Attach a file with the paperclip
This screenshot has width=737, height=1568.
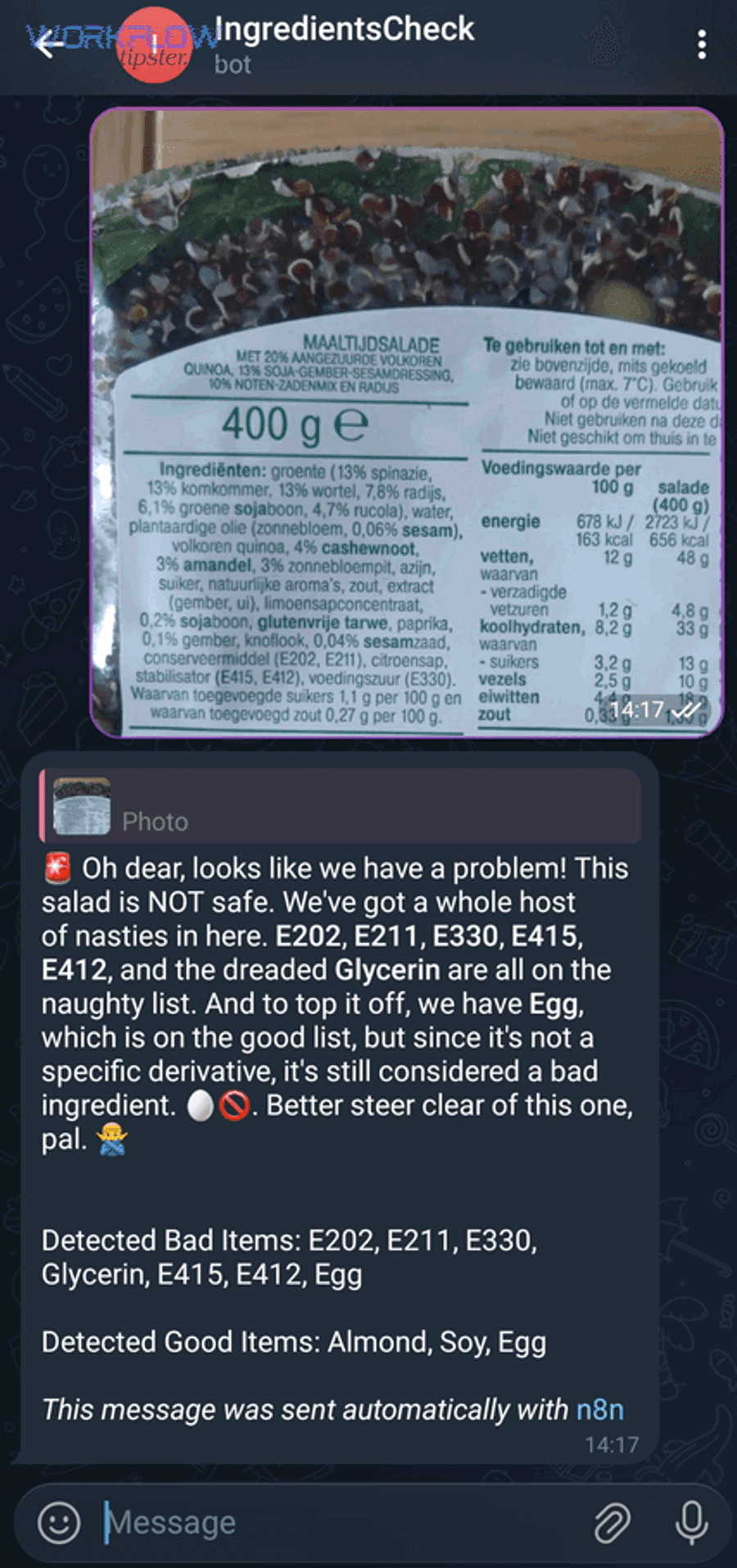click(x=612, y=1523)
